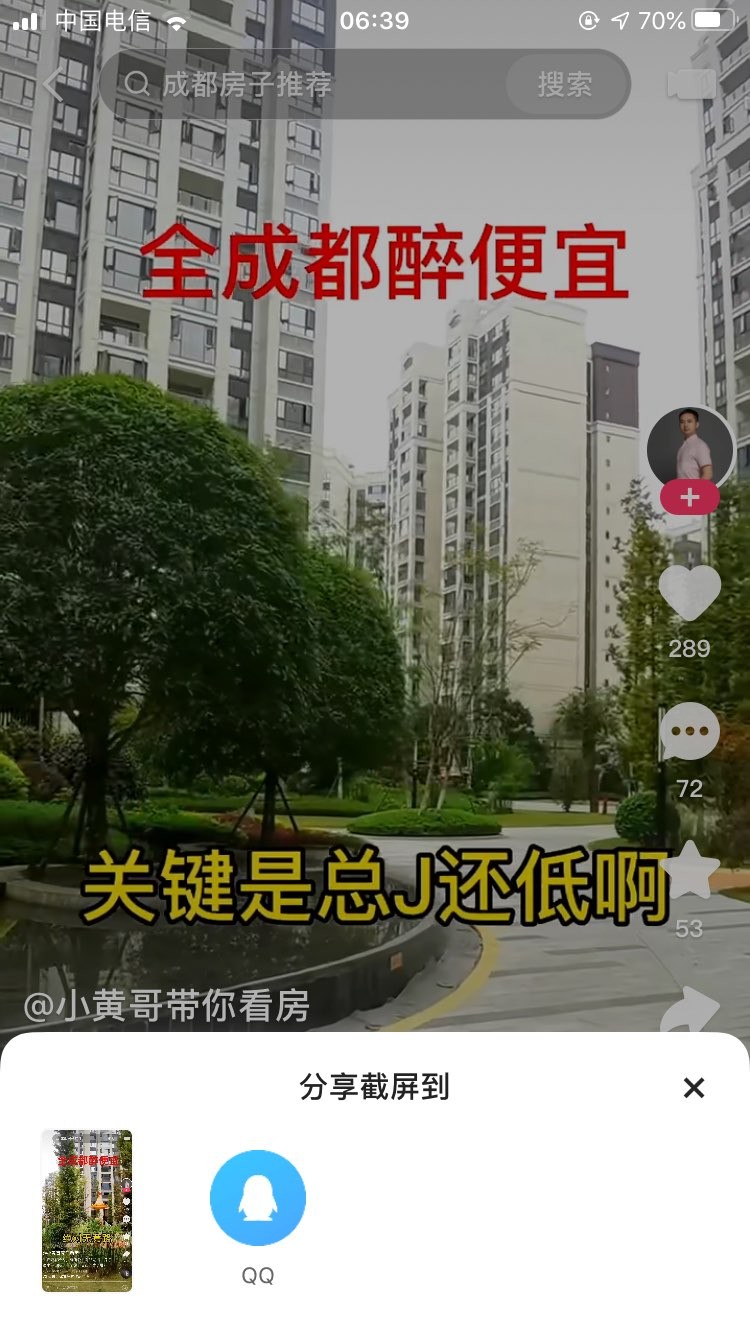Dismiss the 分享截屏到 share sheet

694,1088
